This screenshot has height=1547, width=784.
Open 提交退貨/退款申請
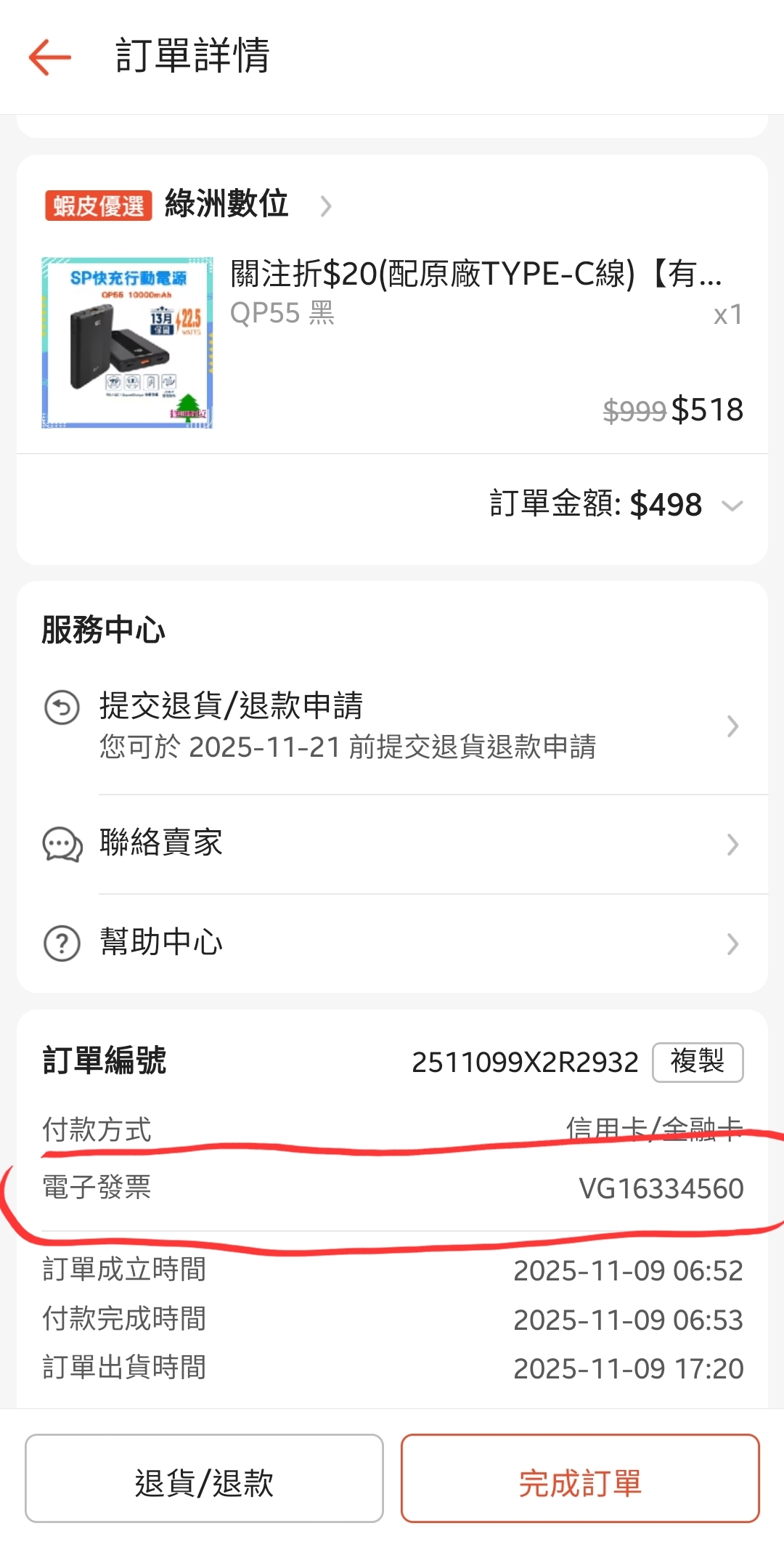392,725
